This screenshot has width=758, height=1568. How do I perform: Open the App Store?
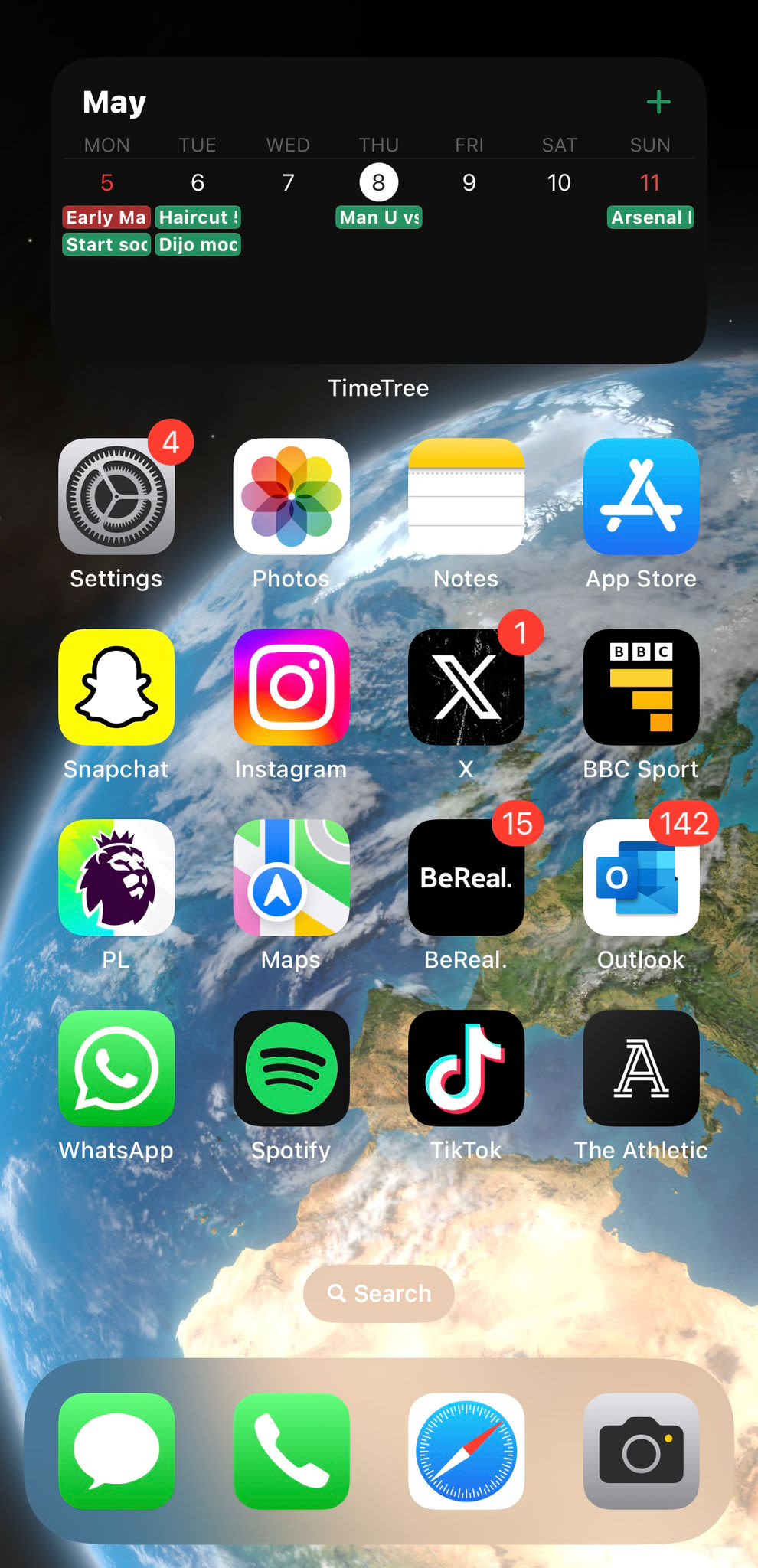(x=641, y=496)
